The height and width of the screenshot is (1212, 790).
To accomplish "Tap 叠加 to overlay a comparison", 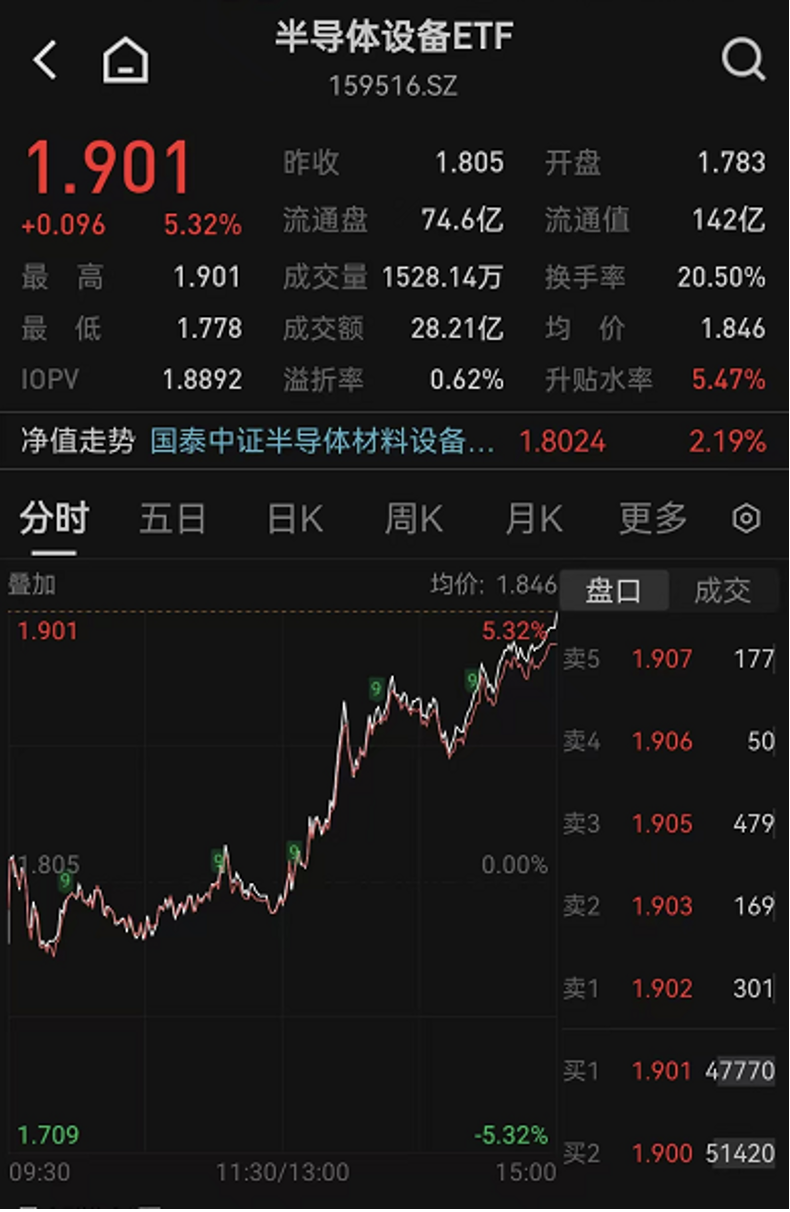I will click(32, 584).
